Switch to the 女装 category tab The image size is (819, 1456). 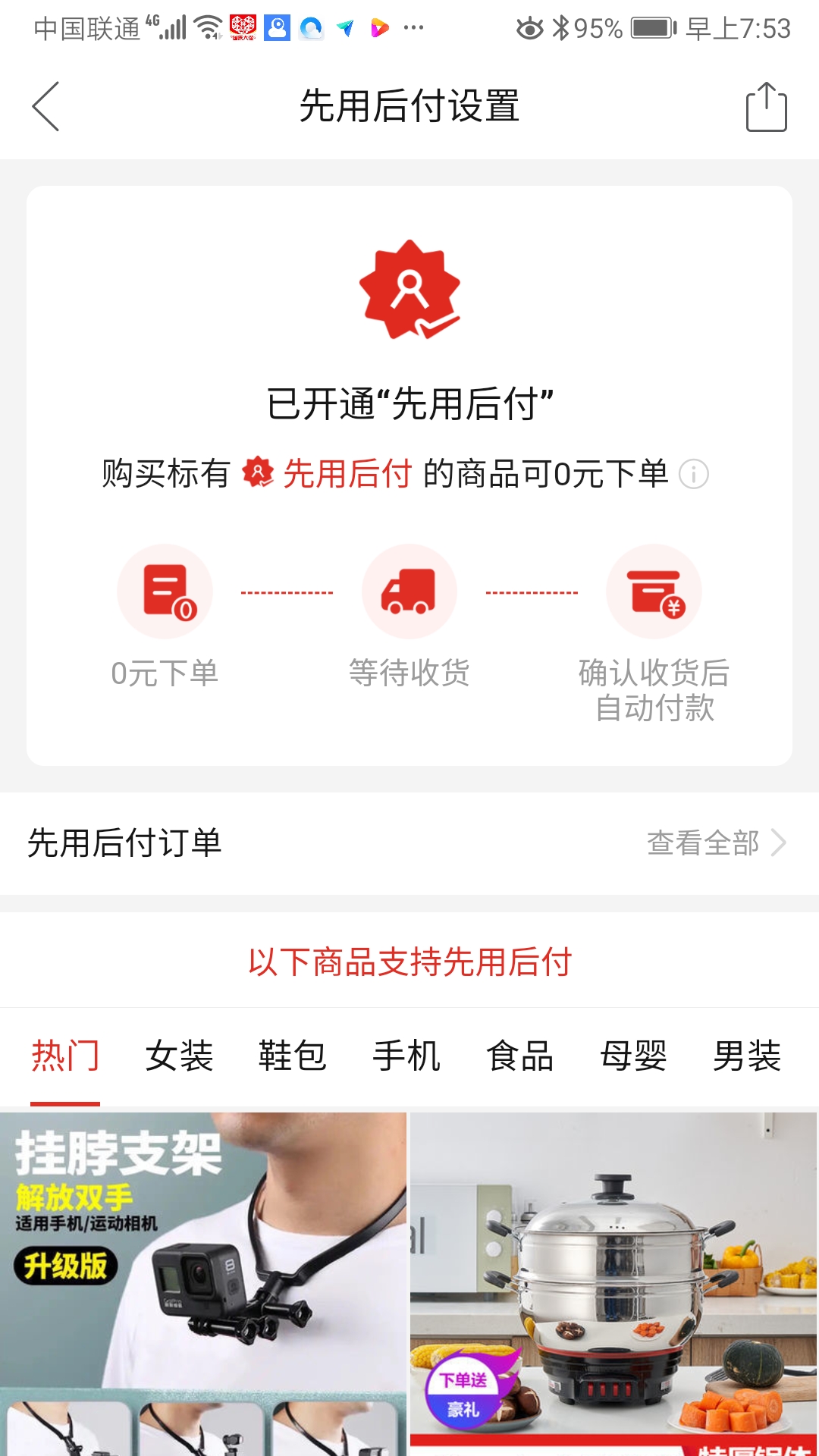[180, 1054]
